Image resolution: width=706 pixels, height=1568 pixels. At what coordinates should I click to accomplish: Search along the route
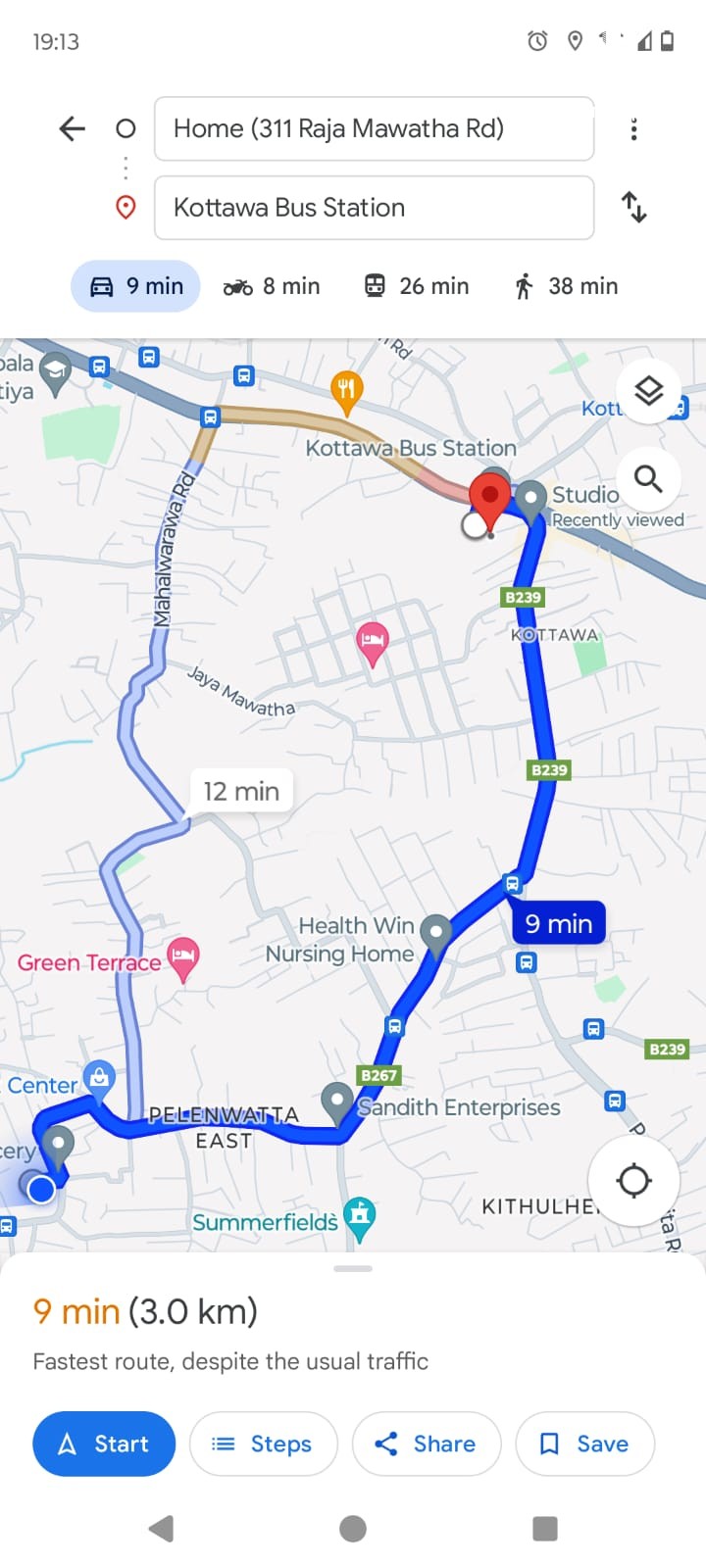[648, 479]
